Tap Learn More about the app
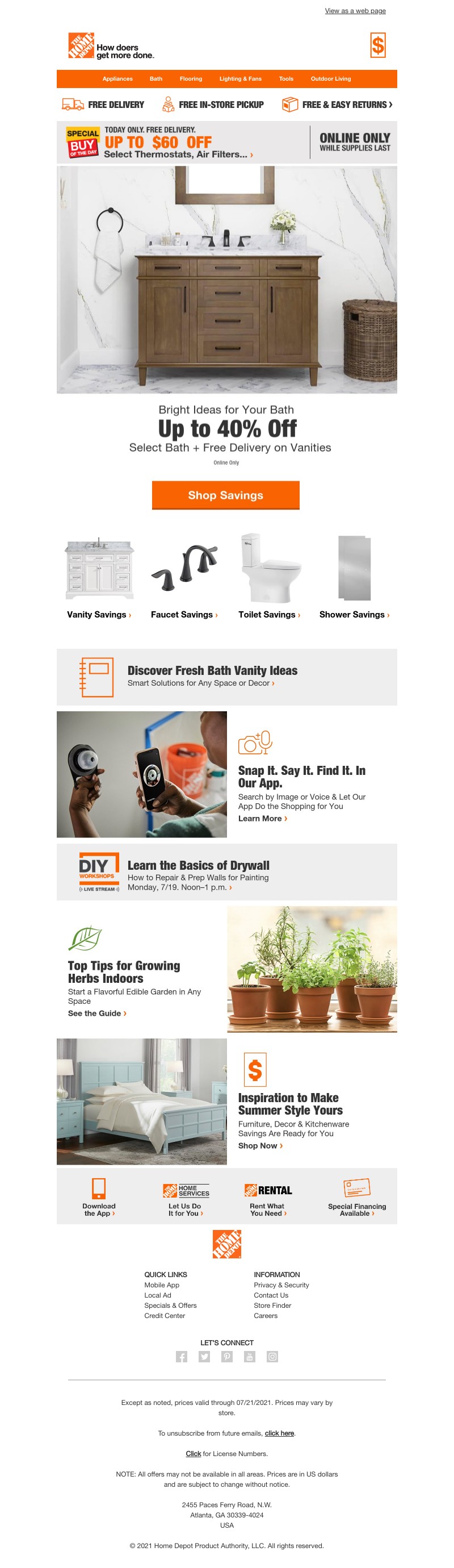The width and height of the screenshot is (454, 1568). 262,818
